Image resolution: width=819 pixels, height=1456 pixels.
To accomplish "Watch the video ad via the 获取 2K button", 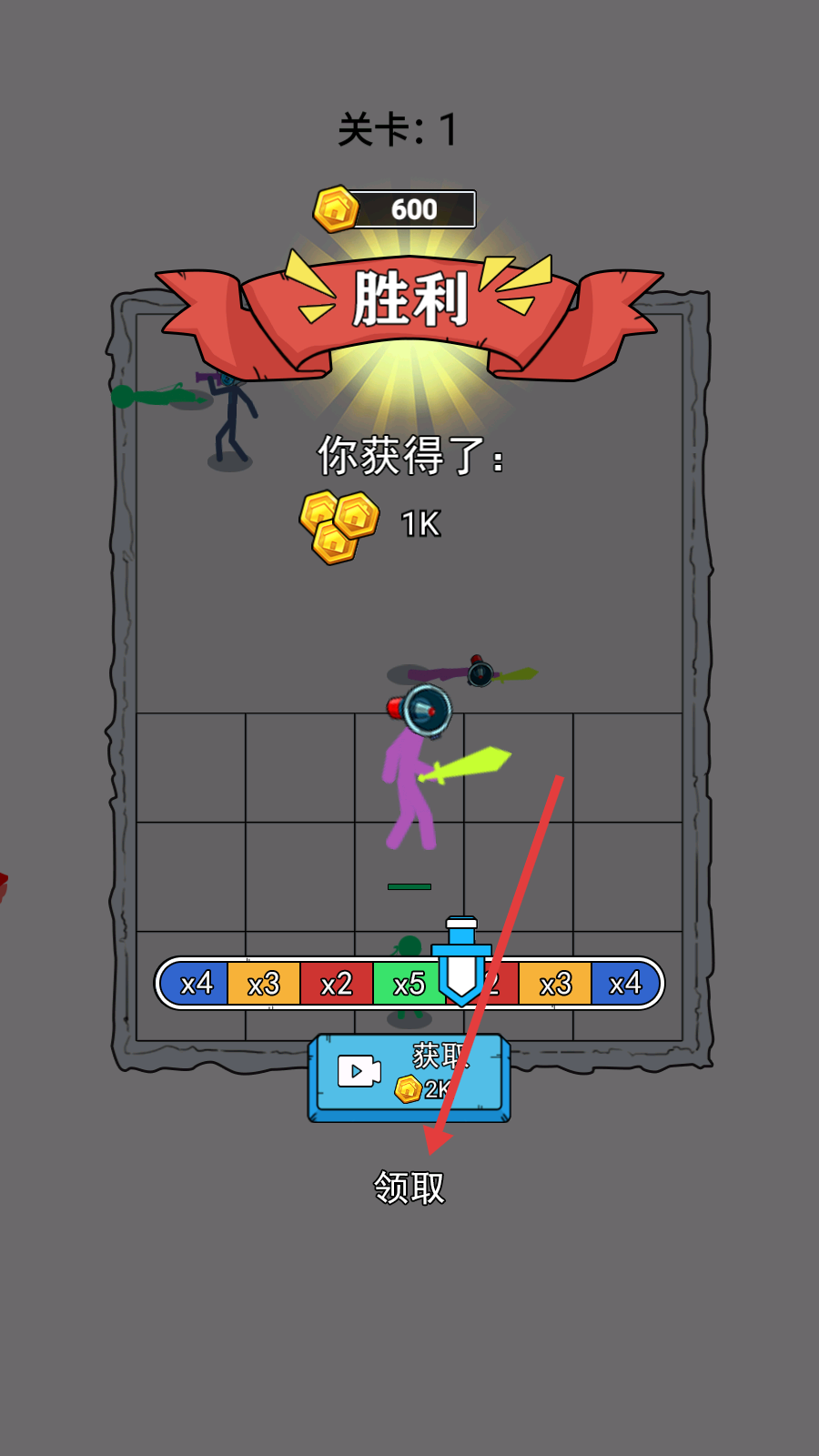I will click(409, 1077).
